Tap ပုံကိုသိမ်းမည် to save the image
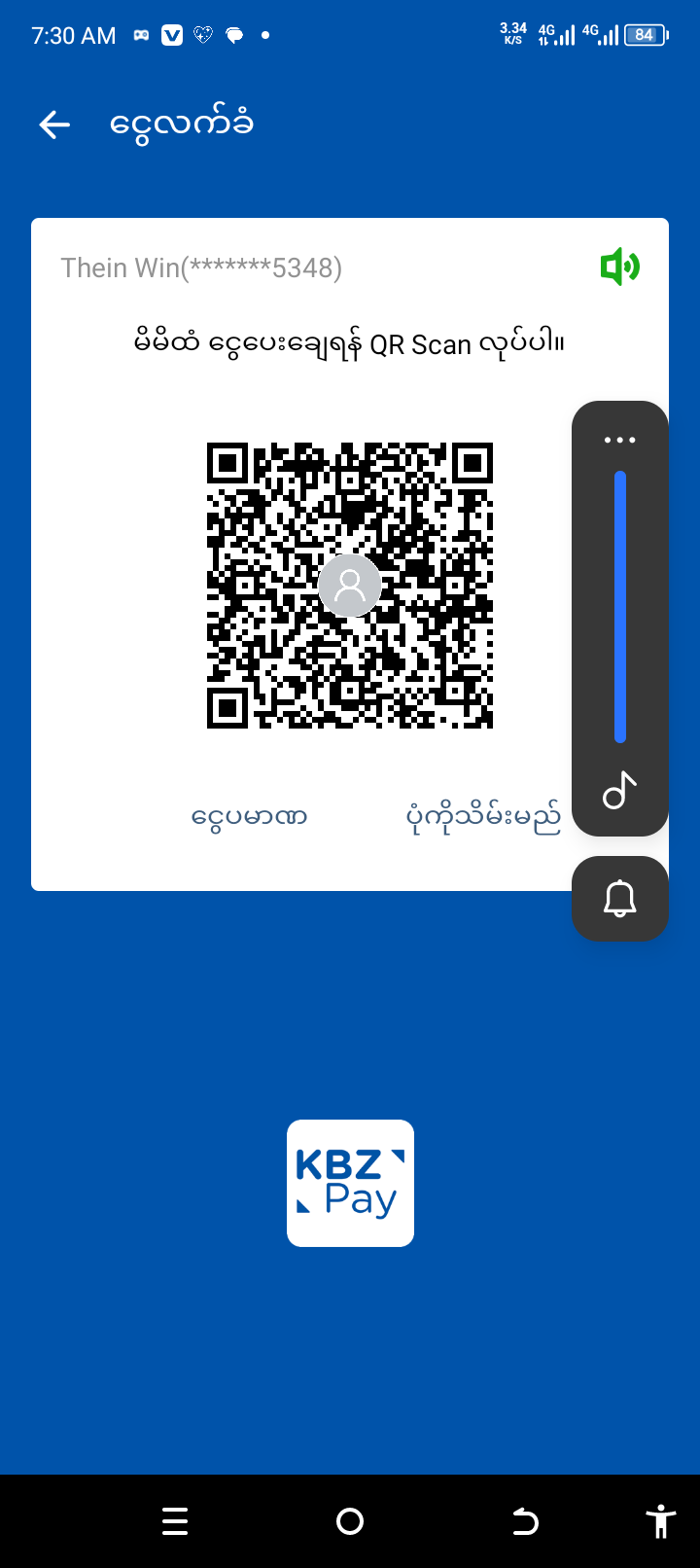700x1568 pixels. [483, 817]
